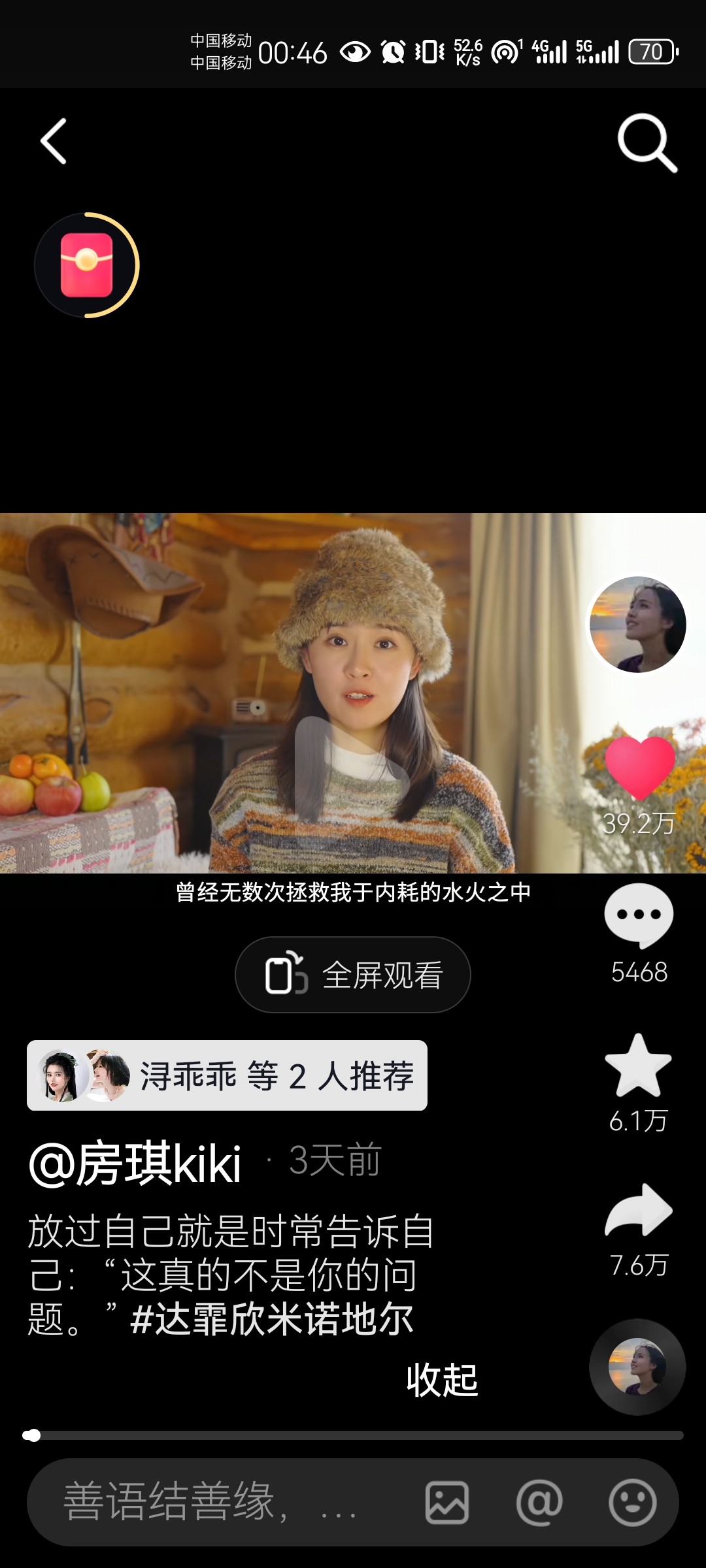
Task: Open the 浔乖乖 等 2 人推荐 chip
Action: point(227,1075)
